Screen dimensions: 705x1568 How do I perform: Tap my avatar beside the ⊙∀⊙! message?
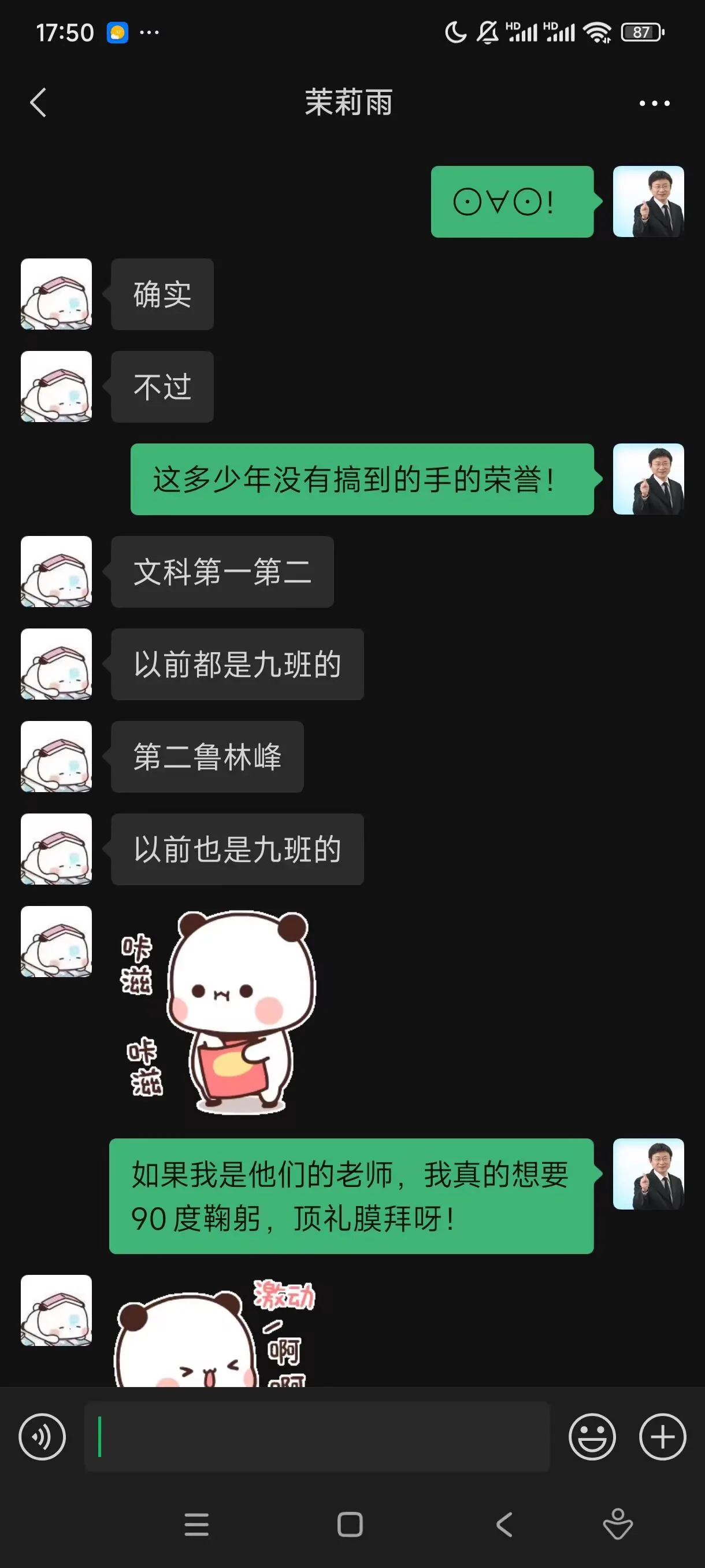(648, 201)
